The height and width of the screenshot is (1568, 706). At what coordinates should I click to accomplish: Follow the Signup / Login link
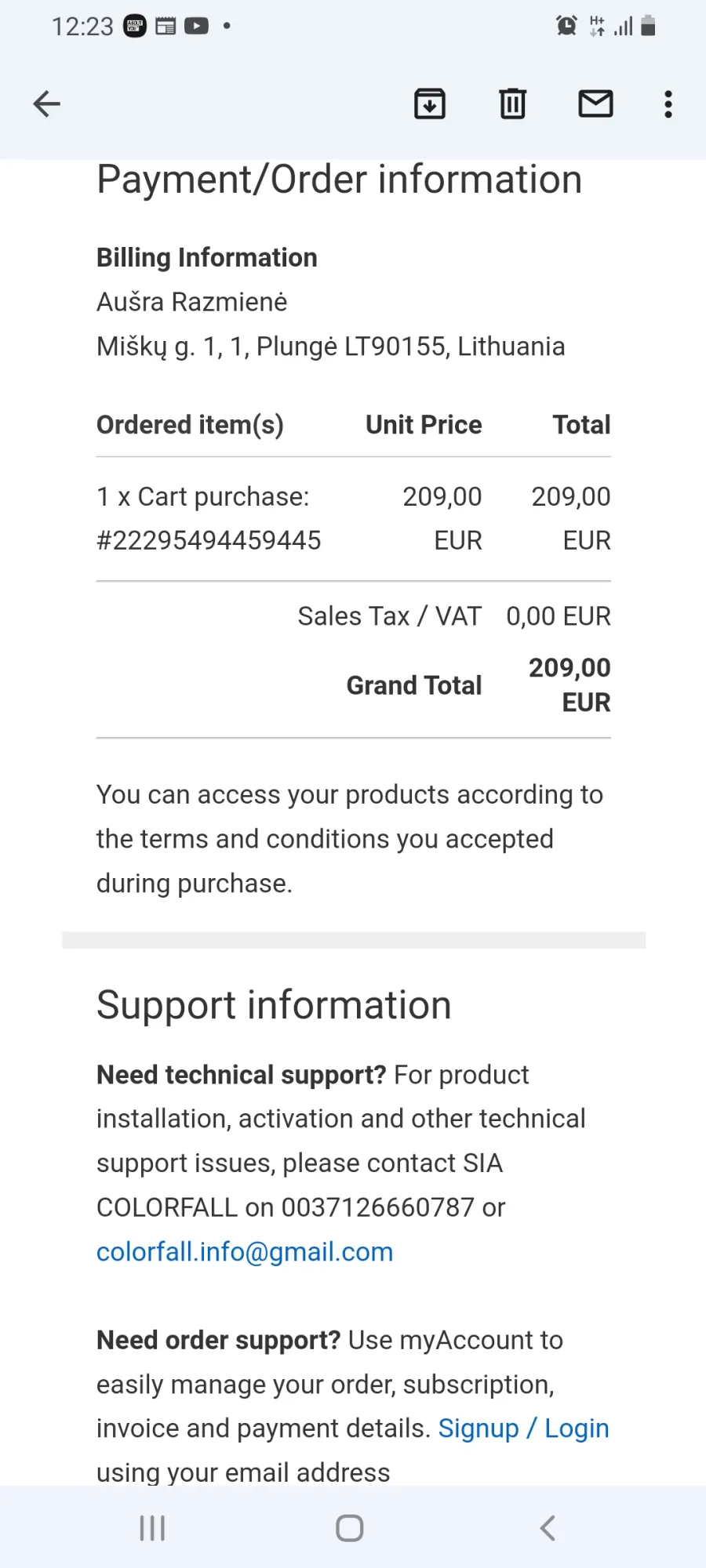tap(523, 1428)
